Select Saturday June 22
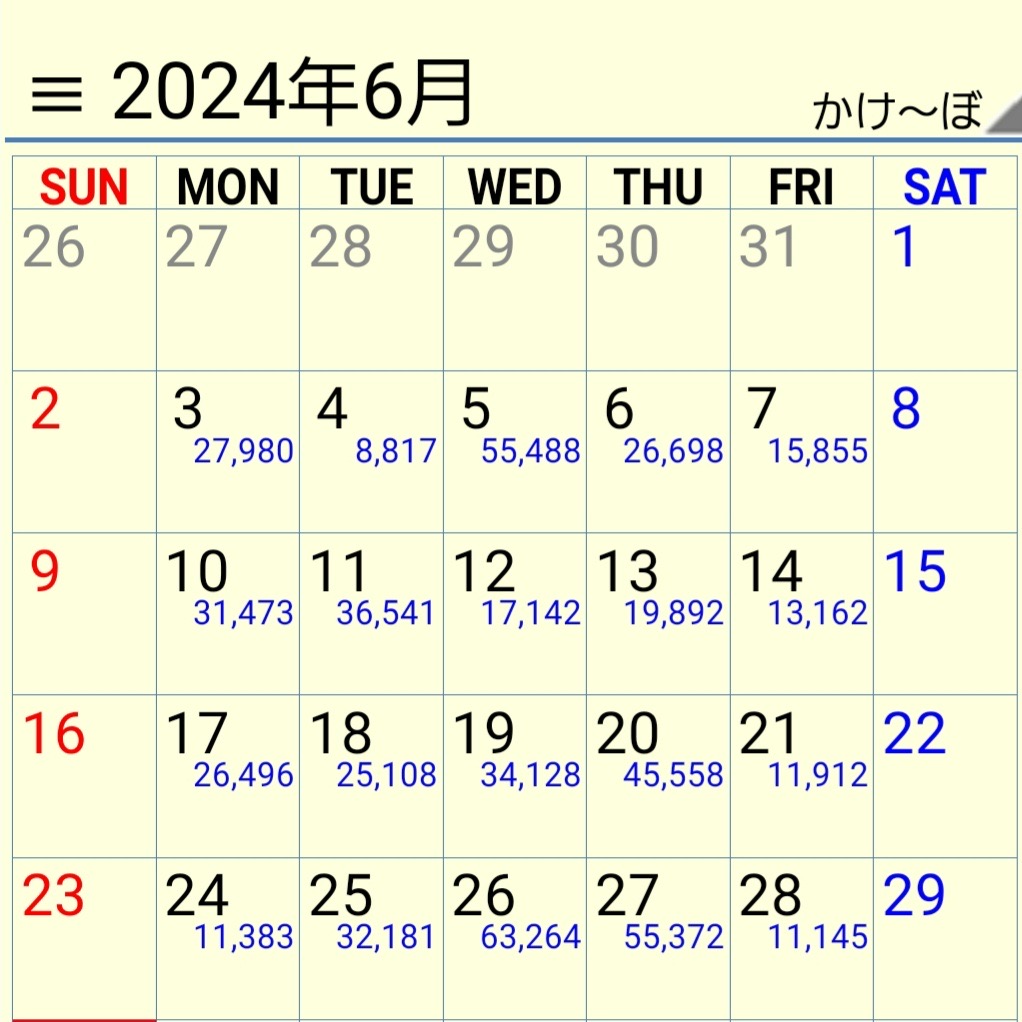Image resolution: width=1022 pixels, height=1022 pixels. 945,775
